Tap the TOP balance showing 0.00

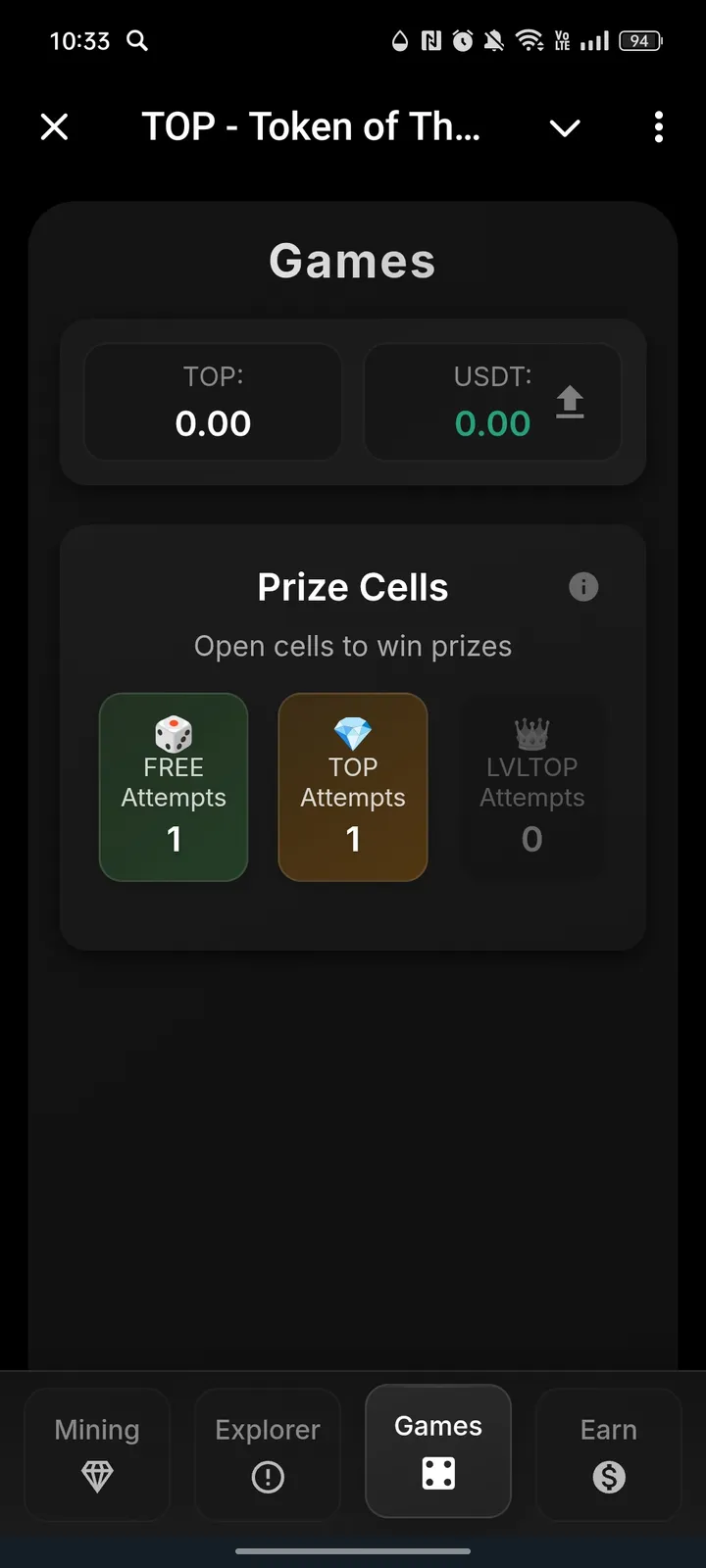(x=212, y=401)
